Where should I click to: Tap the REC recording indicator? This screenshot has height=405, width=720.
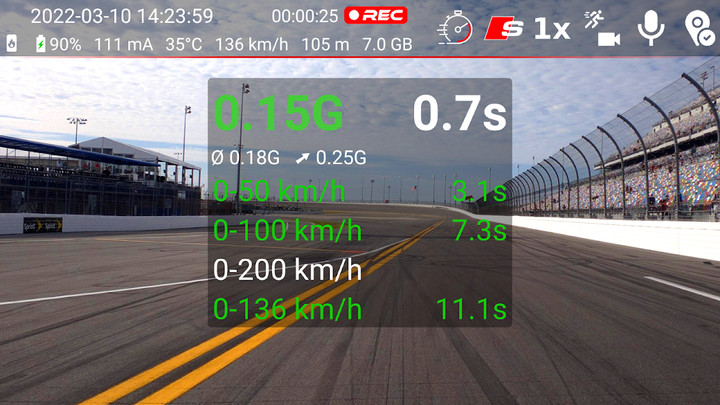375,16
